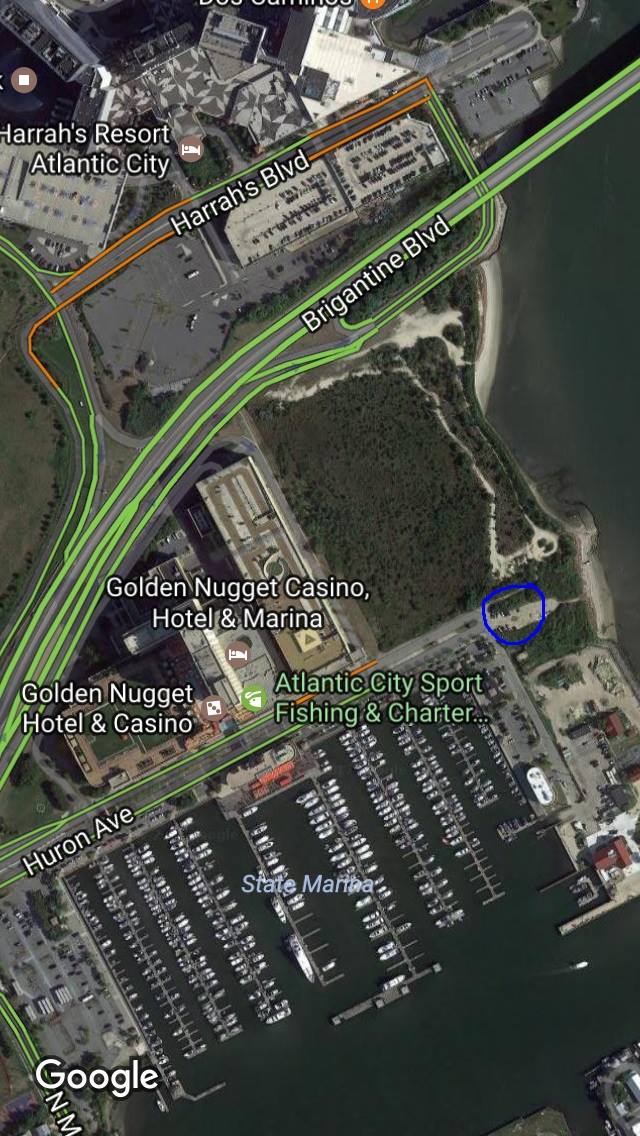Open Harrah's Resort Atlantic City hotel marker
Screen dimensions: 640x1136
pos(191,149)
